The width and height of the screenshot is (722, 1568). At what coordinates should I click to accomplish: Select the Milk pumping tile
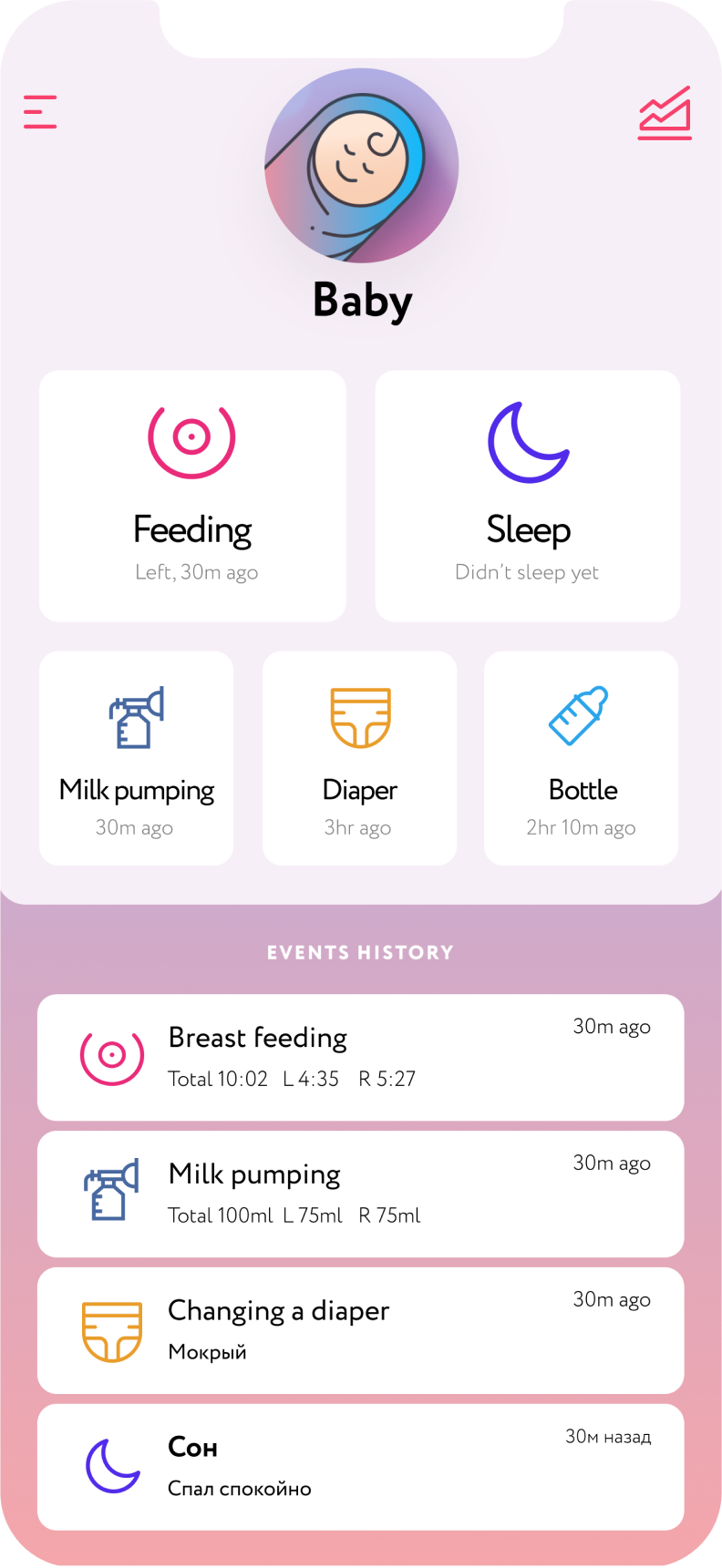[x=137, y=758]
